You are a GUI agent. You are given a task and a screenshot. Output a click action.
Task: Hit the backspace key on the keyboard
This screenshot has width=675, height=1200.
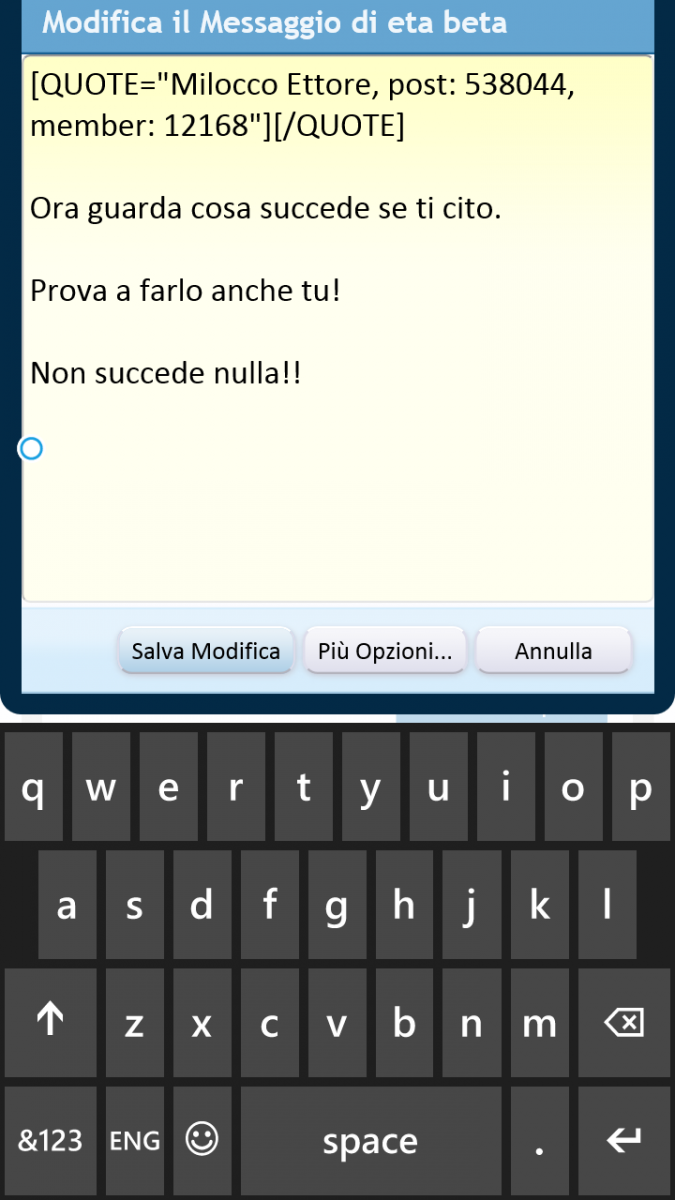623,1022
